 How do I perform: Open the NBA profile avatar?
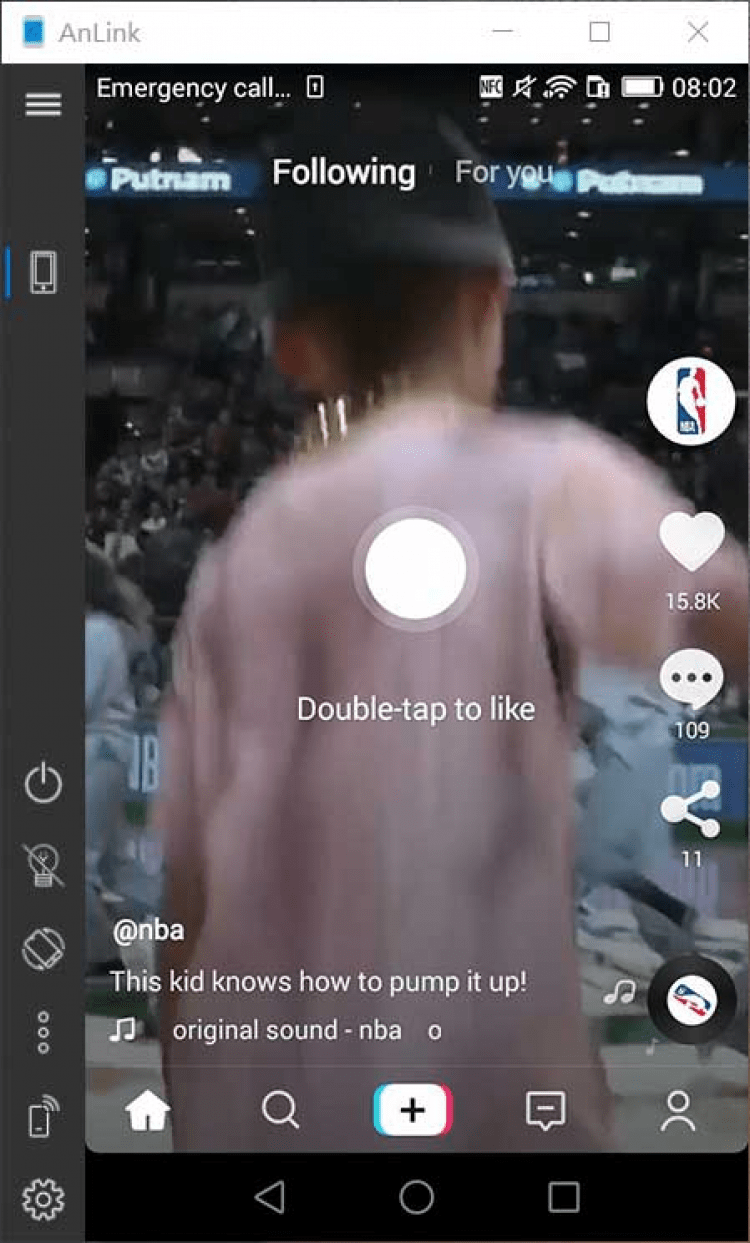coord(691,400)
